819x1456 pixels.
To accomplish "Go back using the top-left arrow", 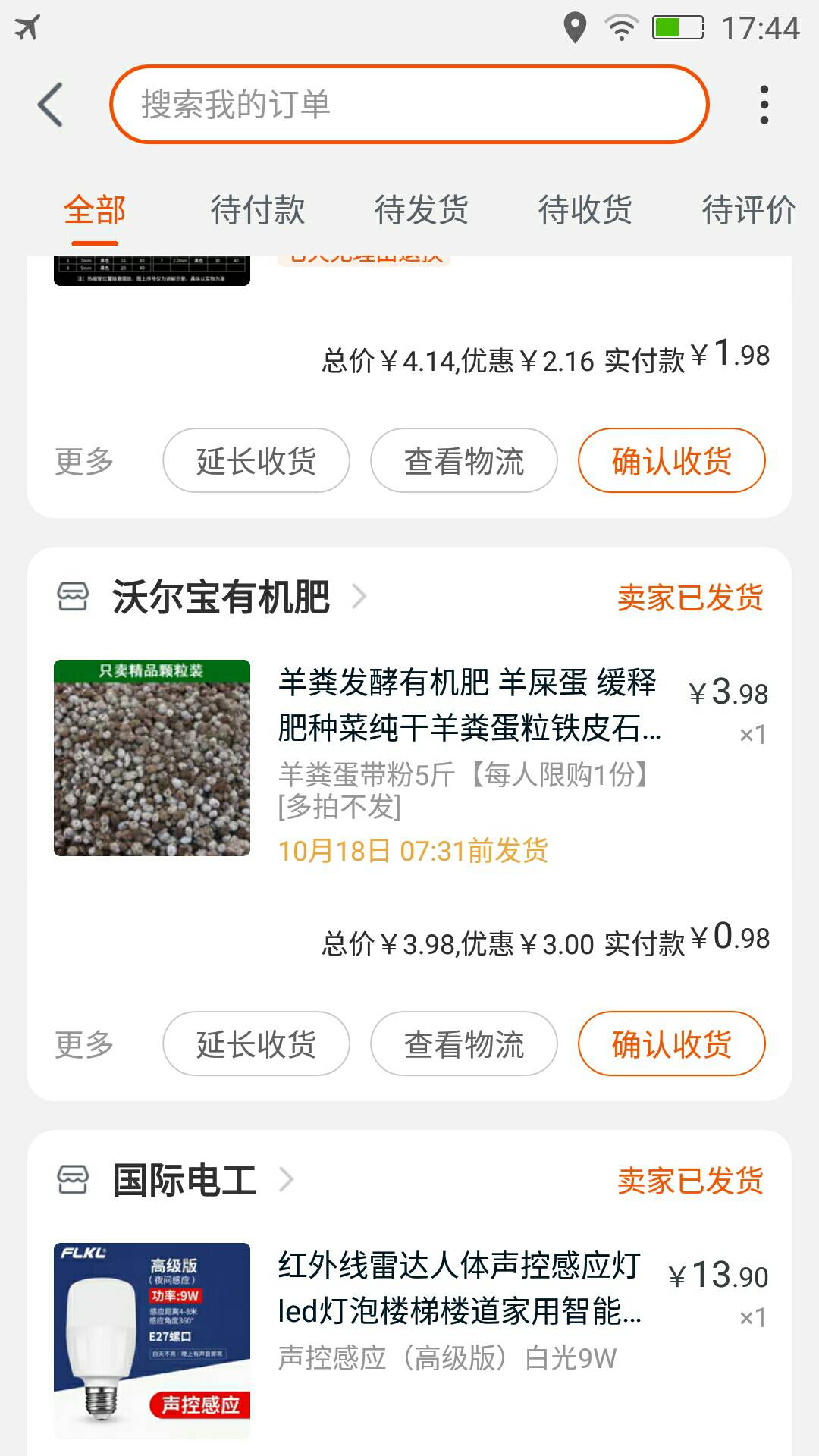I will pyautogui.click(x=50, y=105).
